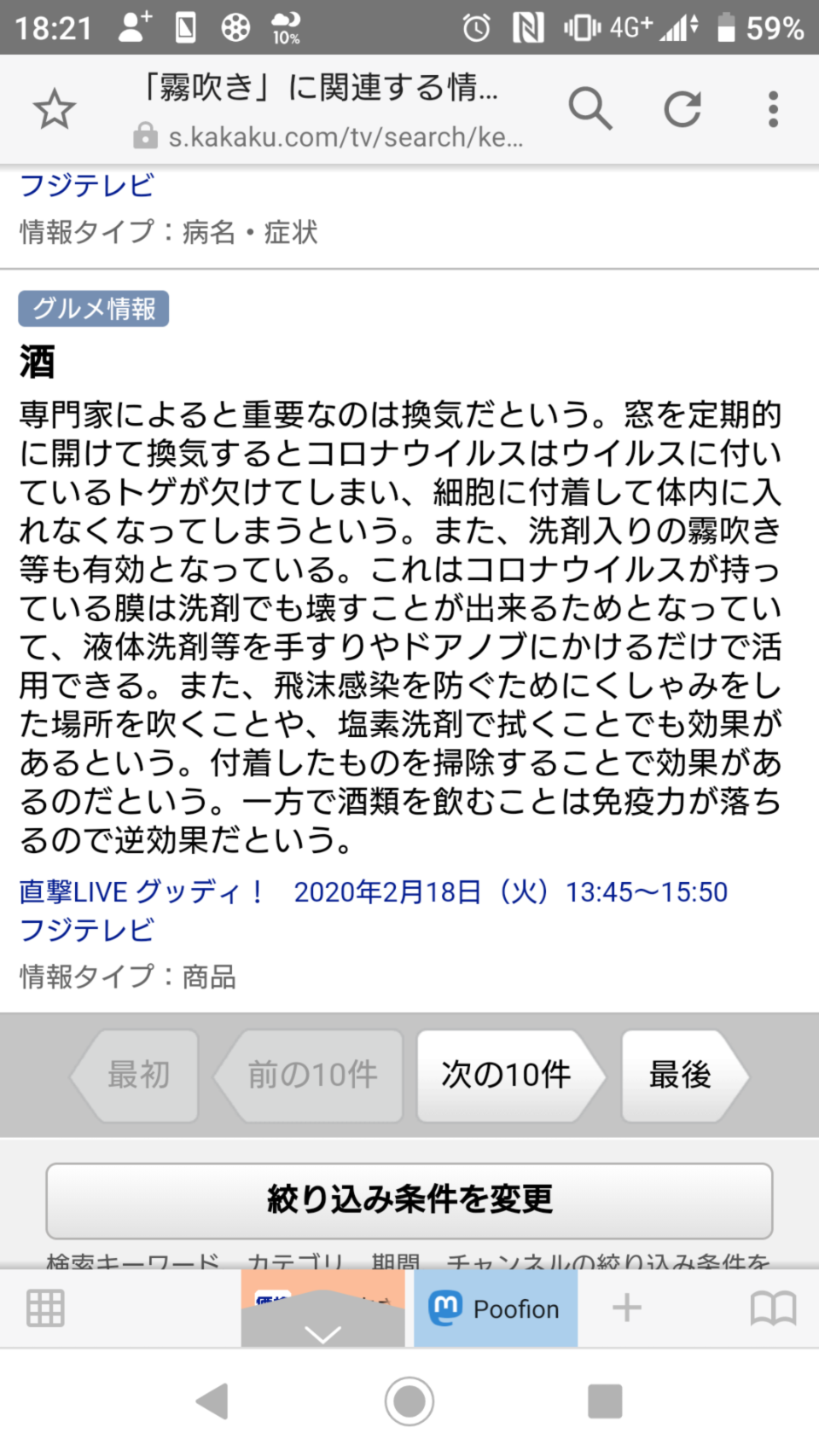819x1456 pixels.
Task: Go to 次の10件 results page
Action: click(x=511, y=1076)
